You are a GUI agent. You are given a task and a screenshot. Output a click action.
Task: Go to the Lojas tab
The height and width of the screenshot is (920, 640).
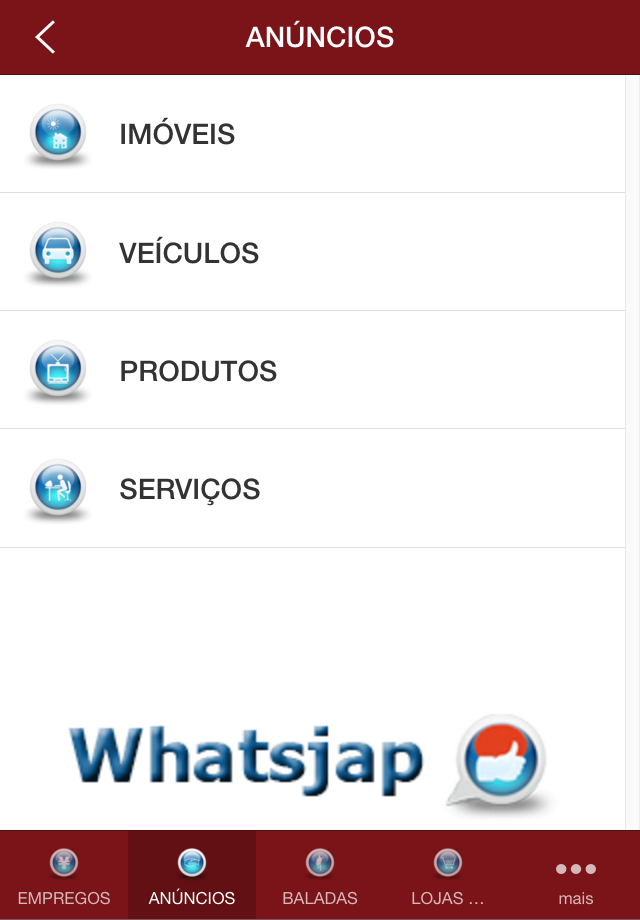[x=447, y=876]
